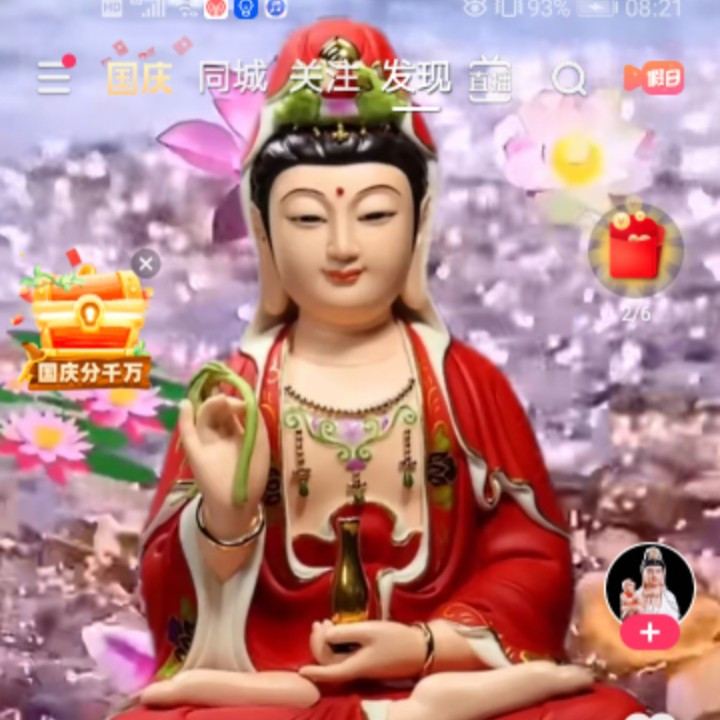
Task: Open the 直播 live icon
Action: coord(490,78)
